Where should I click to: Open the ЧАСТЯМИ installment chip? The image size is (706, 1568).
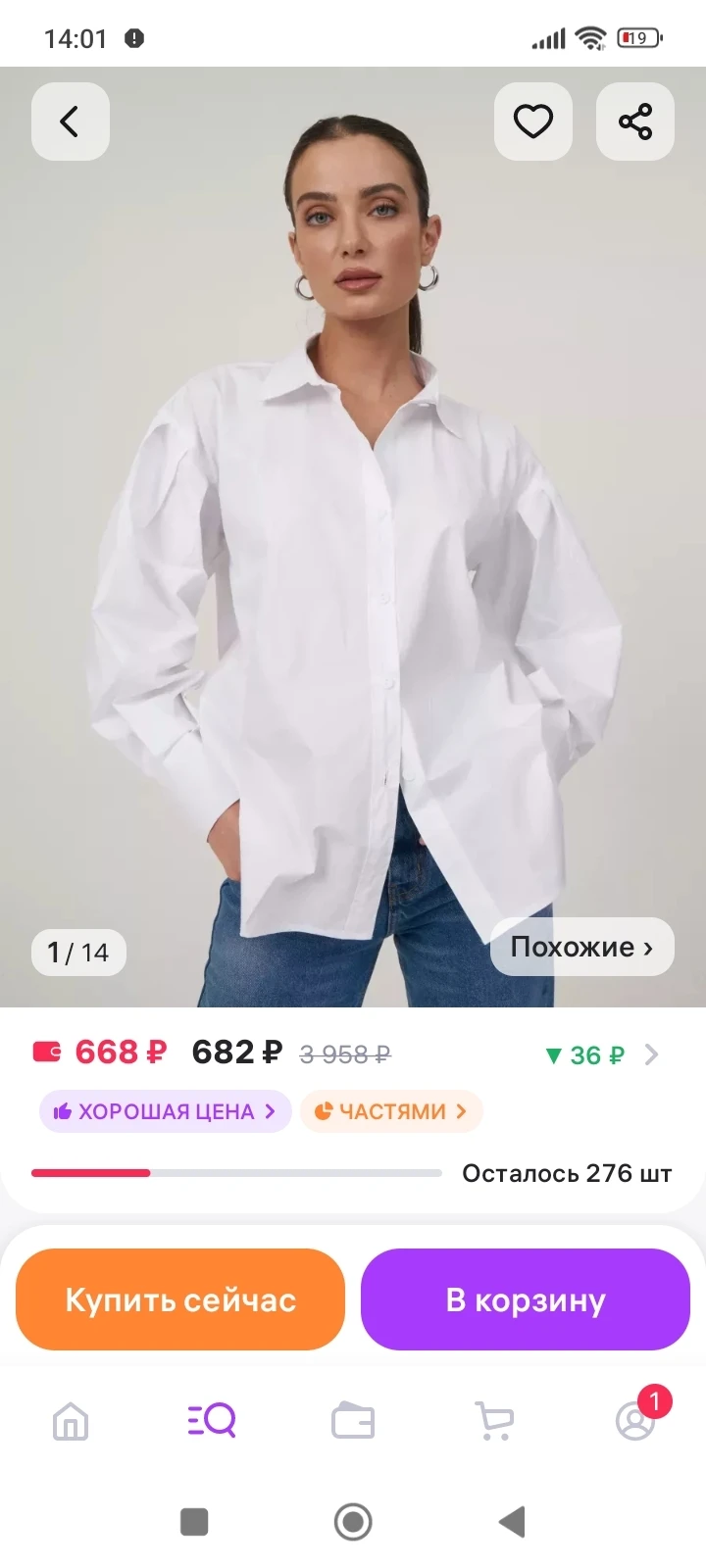click(x=390, y=1111)
